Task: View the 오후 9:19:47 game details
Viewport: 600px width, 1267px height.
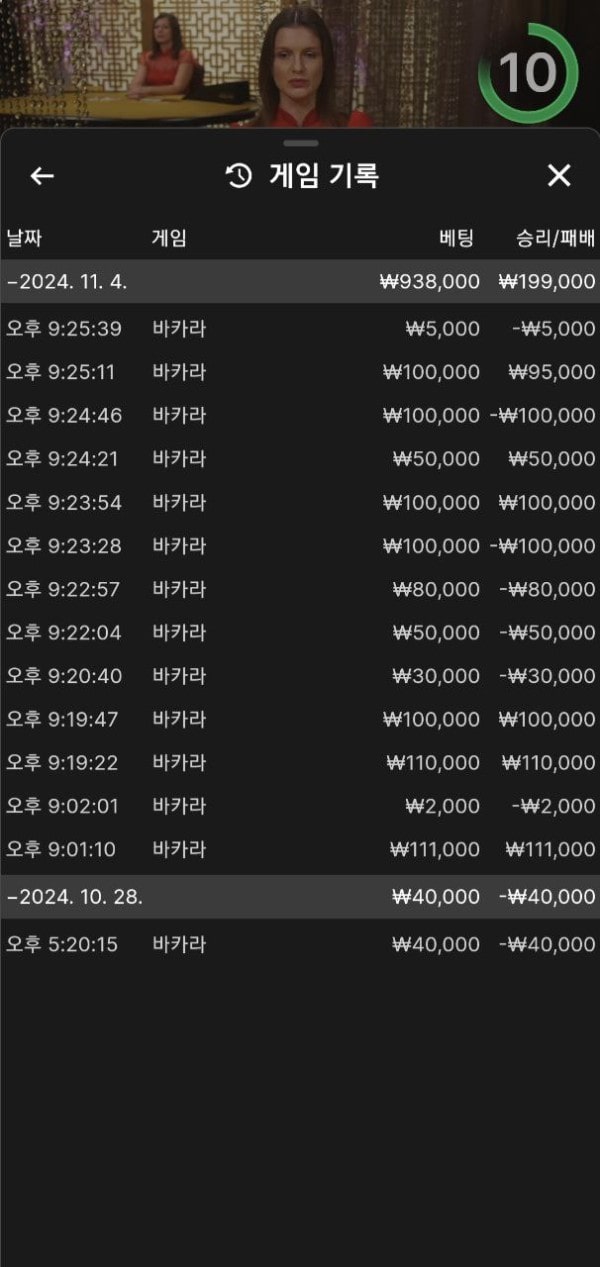Action: coord(300,719)
